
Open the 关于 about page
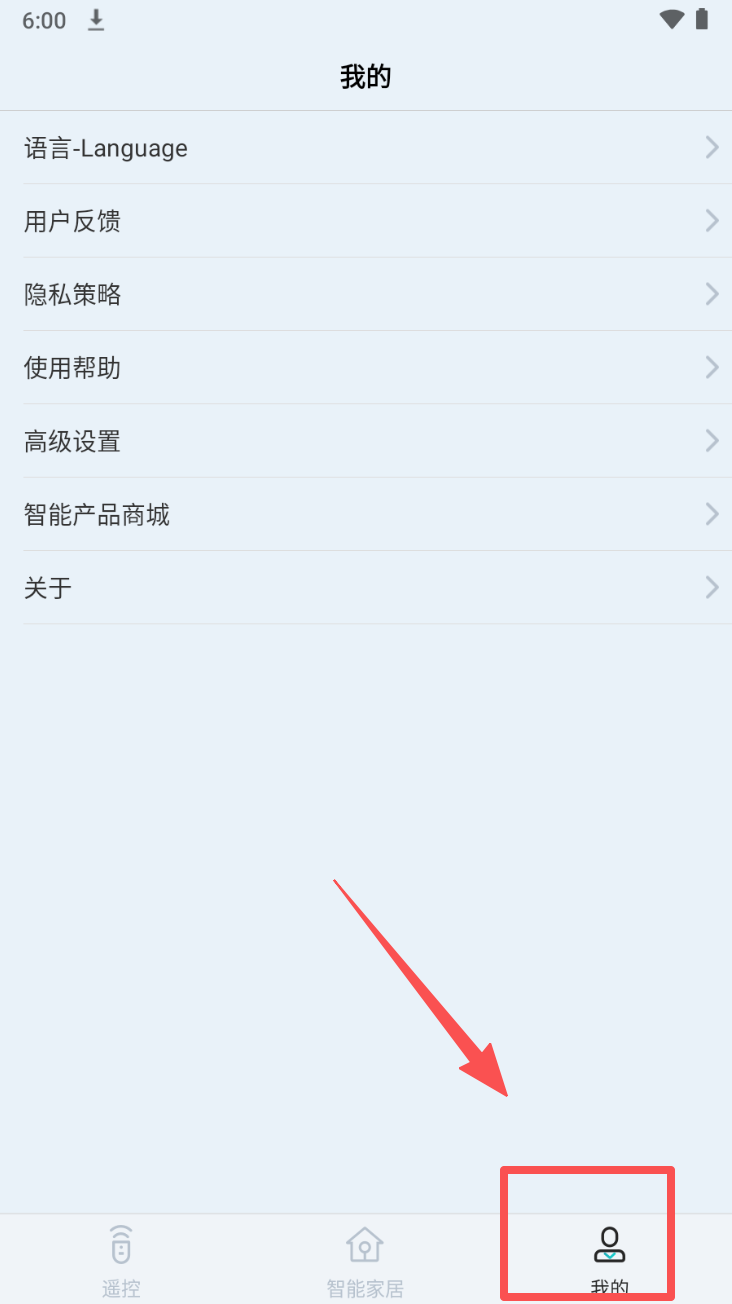point(366,587)
